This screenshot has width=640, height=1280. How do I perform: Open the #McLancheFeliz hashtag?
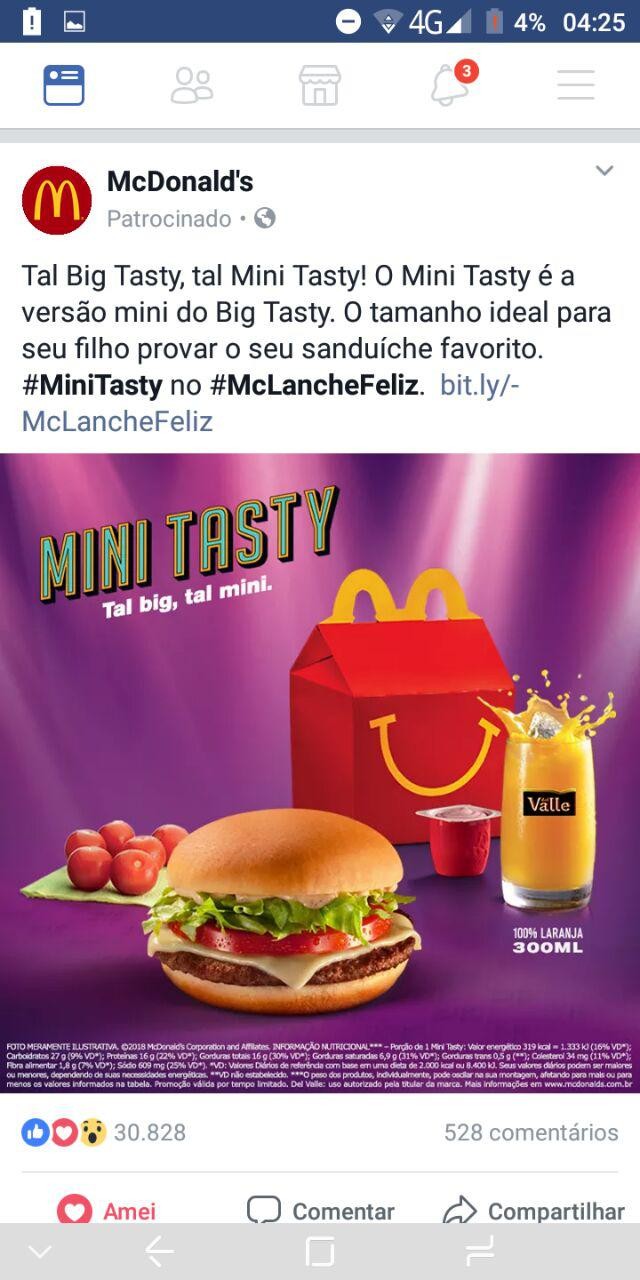point(314,385)
